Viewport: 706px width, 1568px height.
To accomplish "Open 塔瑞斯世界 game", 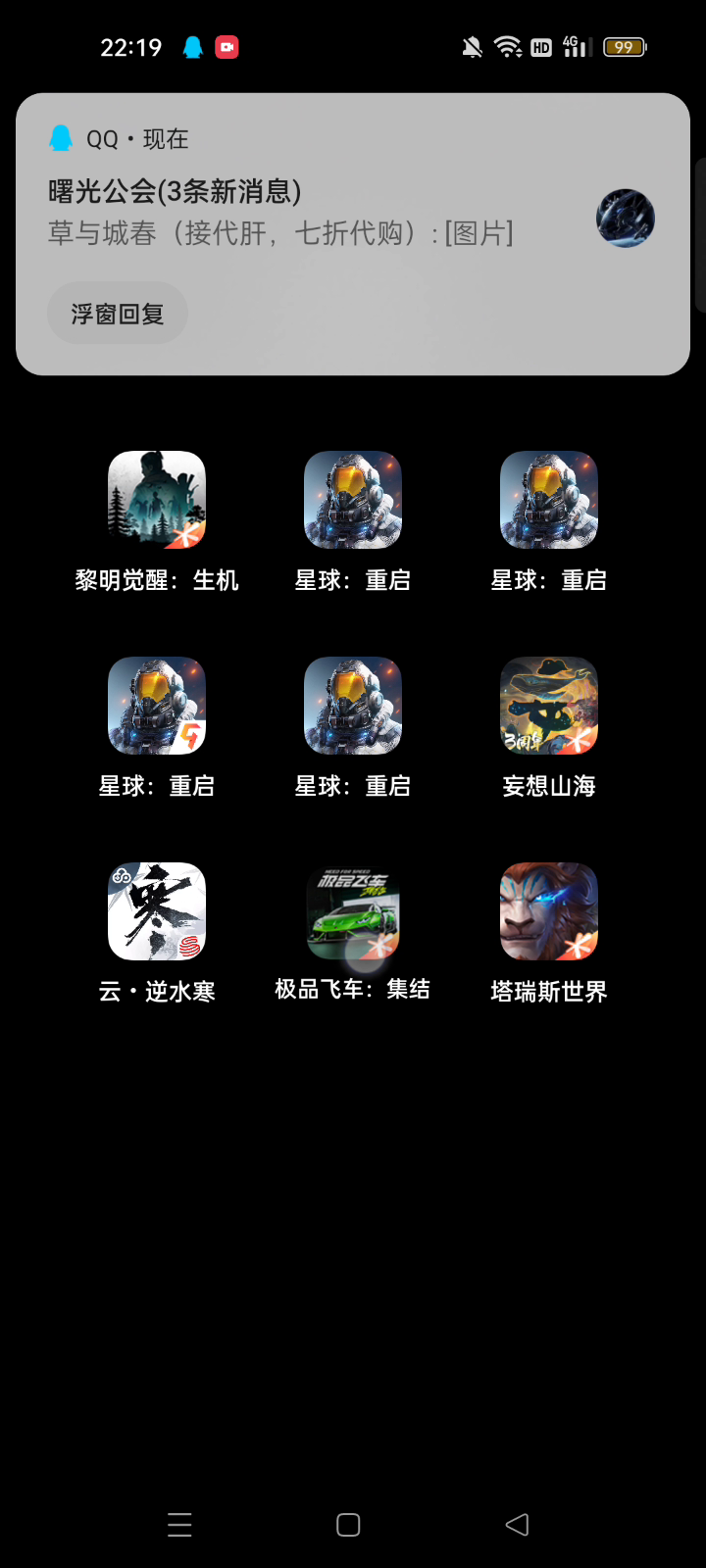I will pyautogui.click(x=549, y=911).
